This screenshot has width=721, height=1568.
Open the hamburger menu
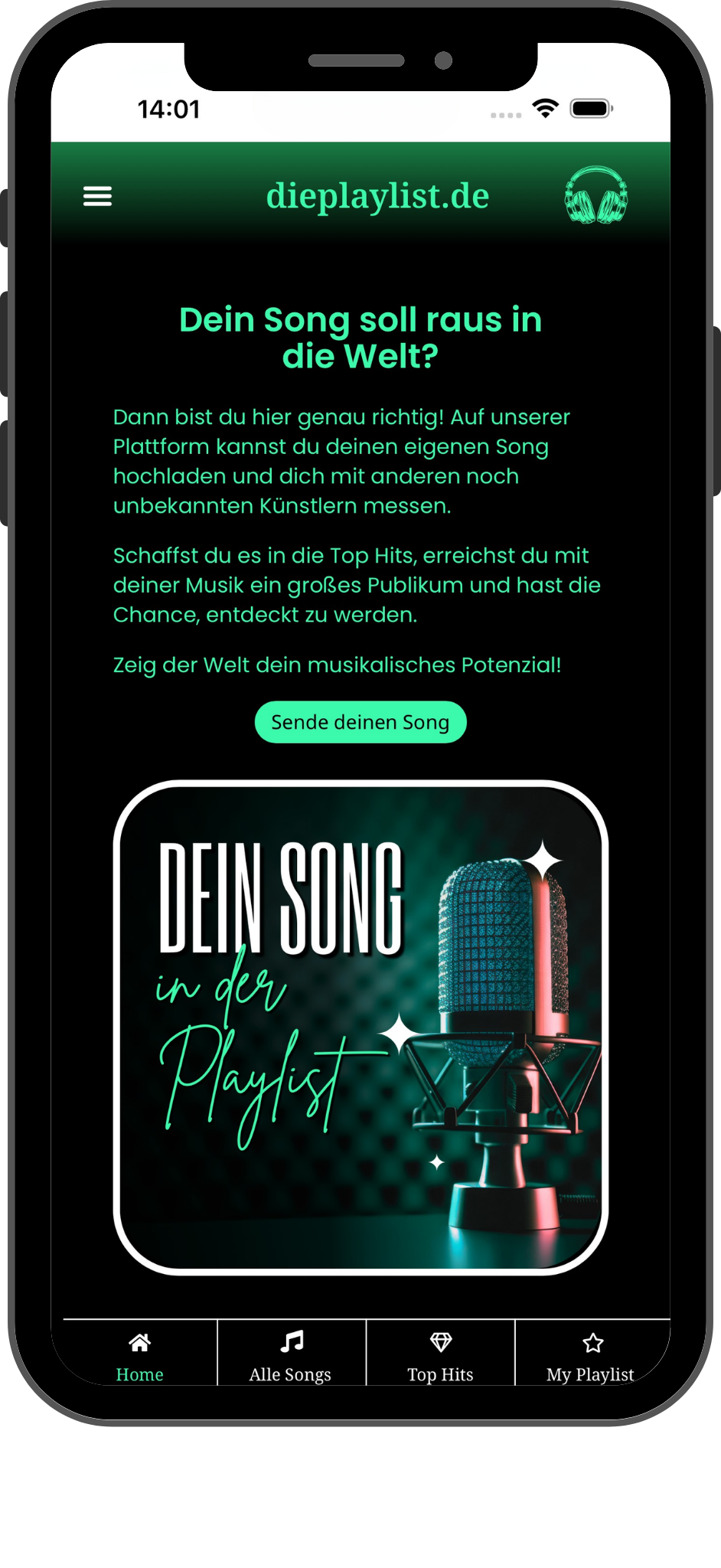[97, 197]
